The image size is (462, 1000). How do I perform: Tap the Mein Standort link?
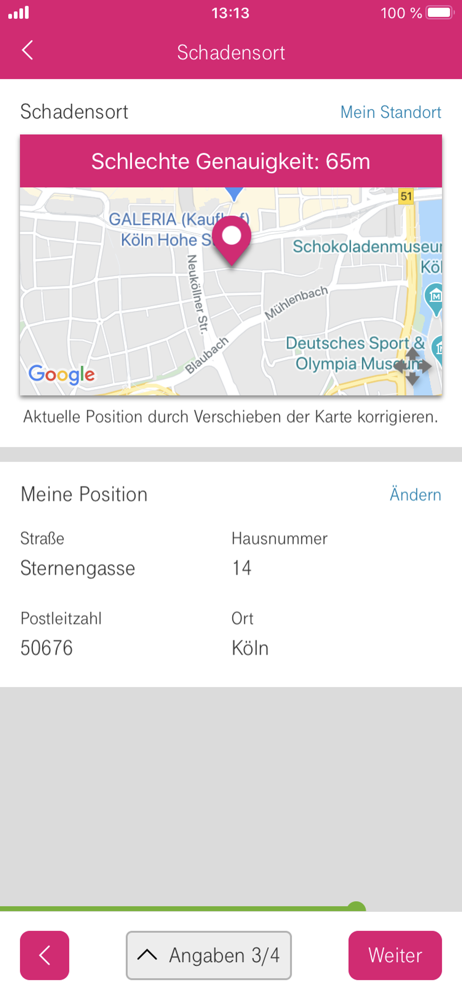pyautogui.click(x=391, y=112)
